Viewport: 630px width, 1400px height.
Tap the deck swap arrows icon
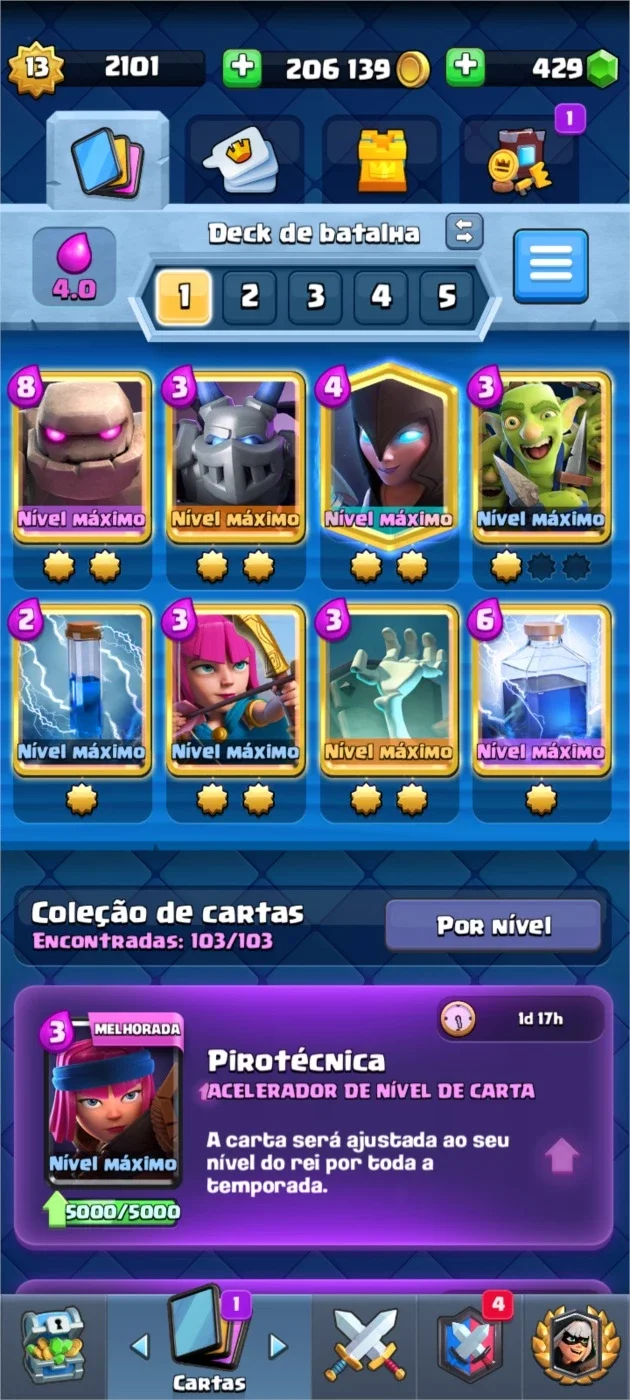464,232
